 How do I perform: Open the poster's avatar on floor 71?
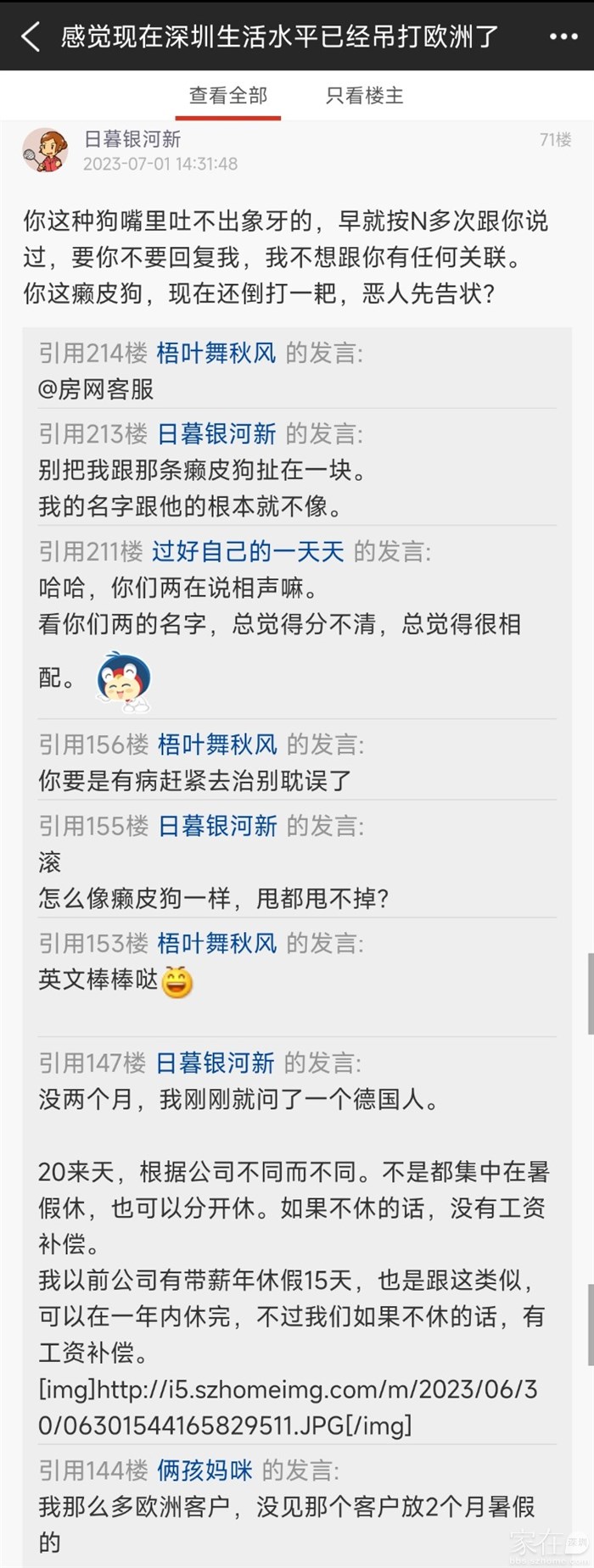tap(45, 151)
